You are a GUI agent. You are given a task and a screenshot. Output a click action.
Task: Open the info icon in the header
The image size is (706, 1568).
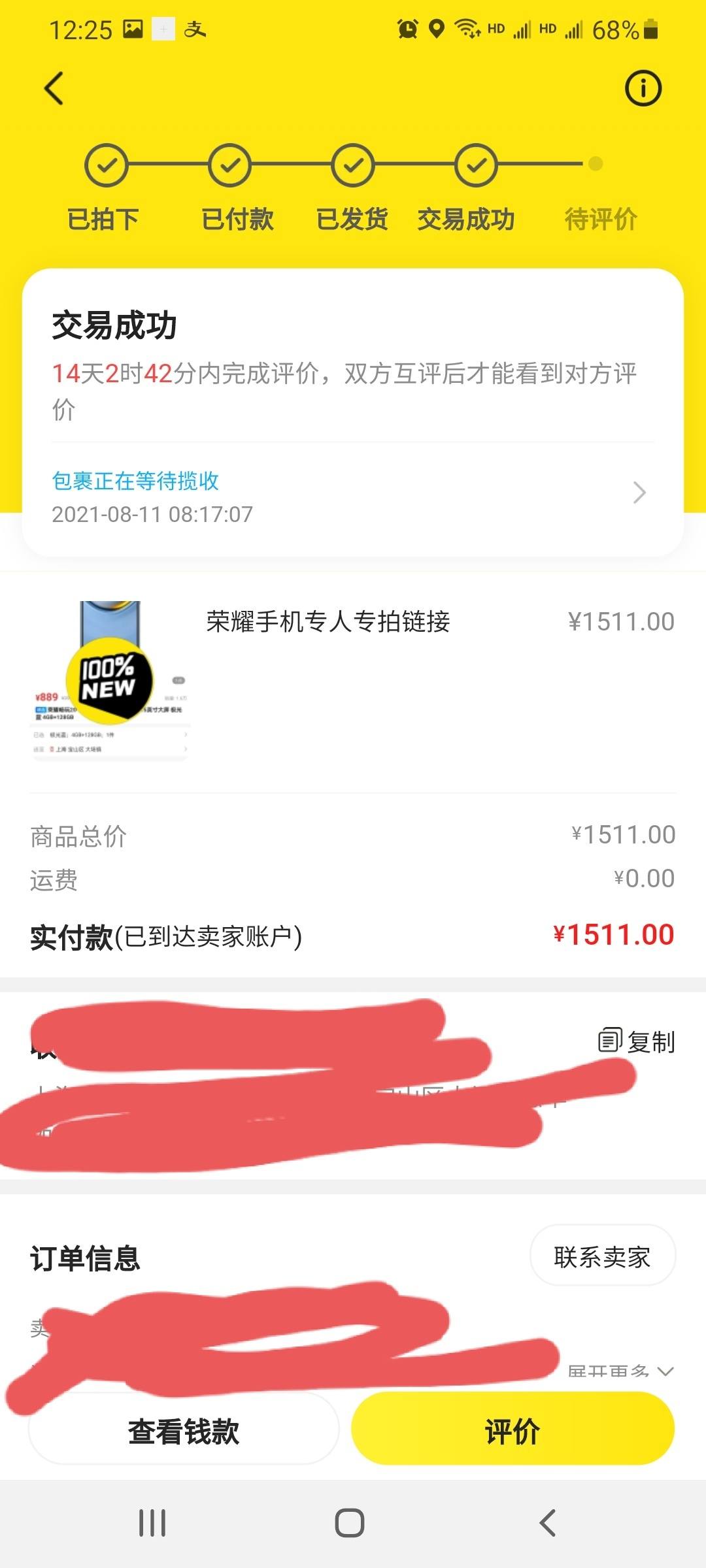tap(643, 88)
